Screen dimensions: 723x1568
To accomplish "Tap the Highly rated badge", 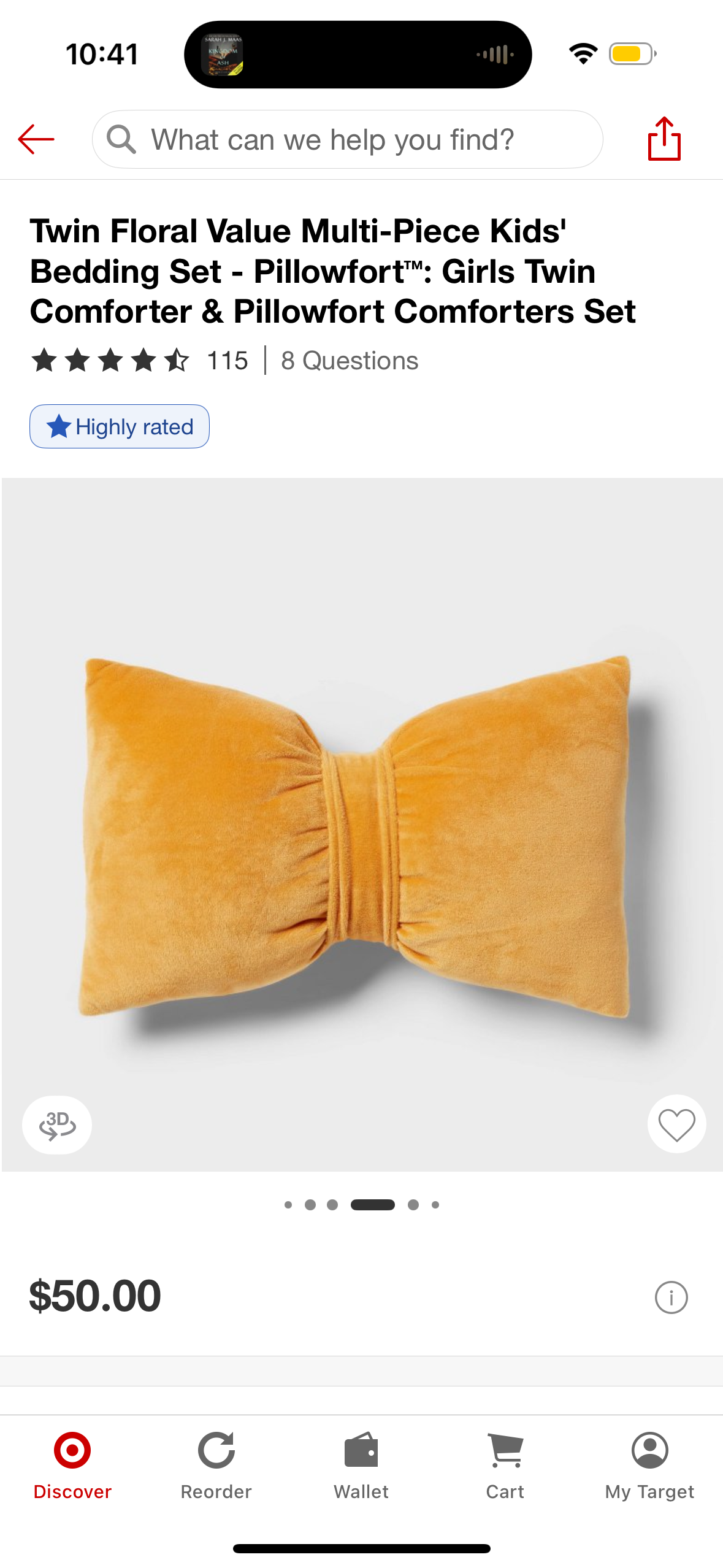I will tap(120, 426).
